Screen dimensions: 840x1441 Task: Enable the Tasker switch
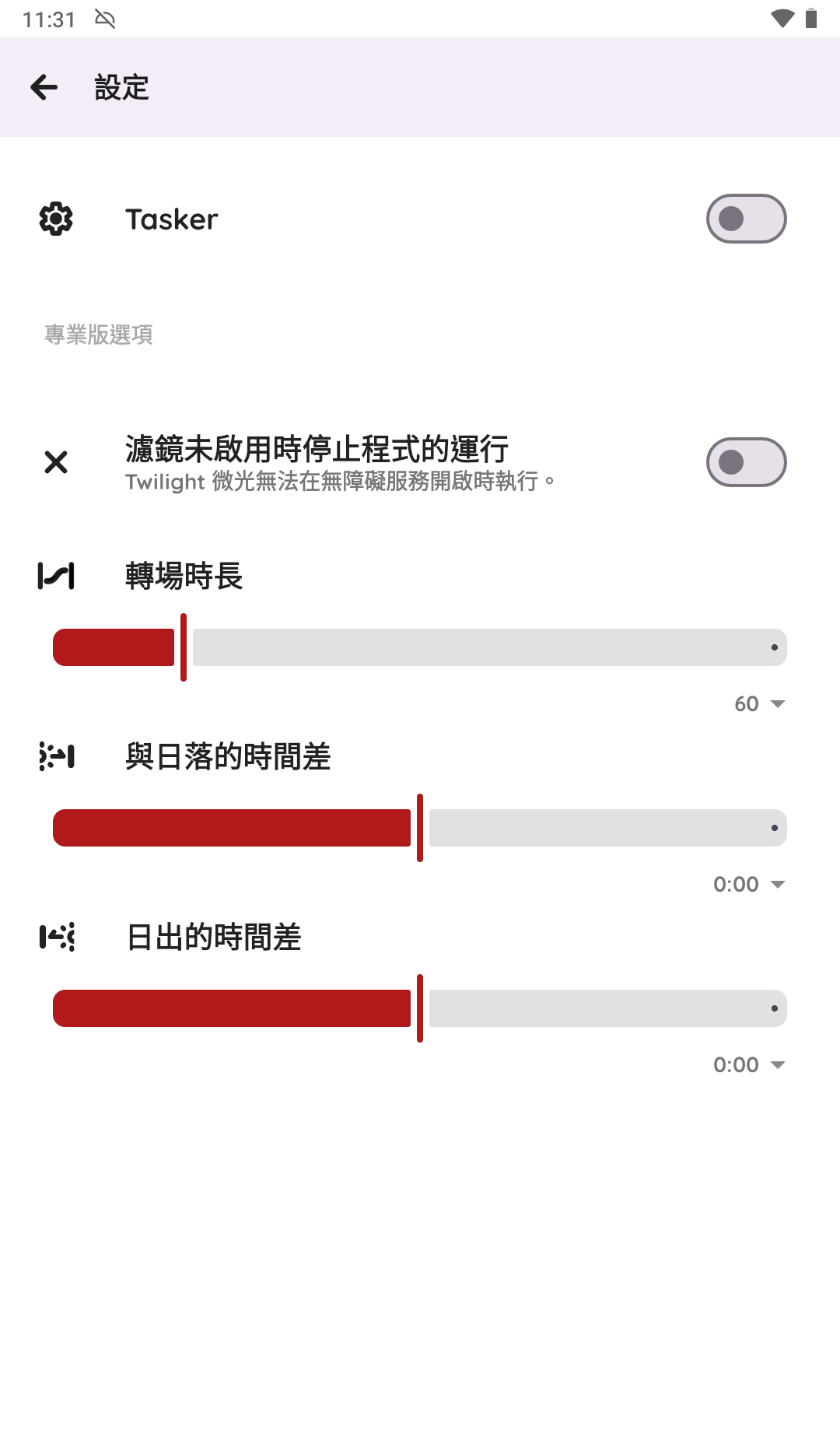tap(745, 219)
